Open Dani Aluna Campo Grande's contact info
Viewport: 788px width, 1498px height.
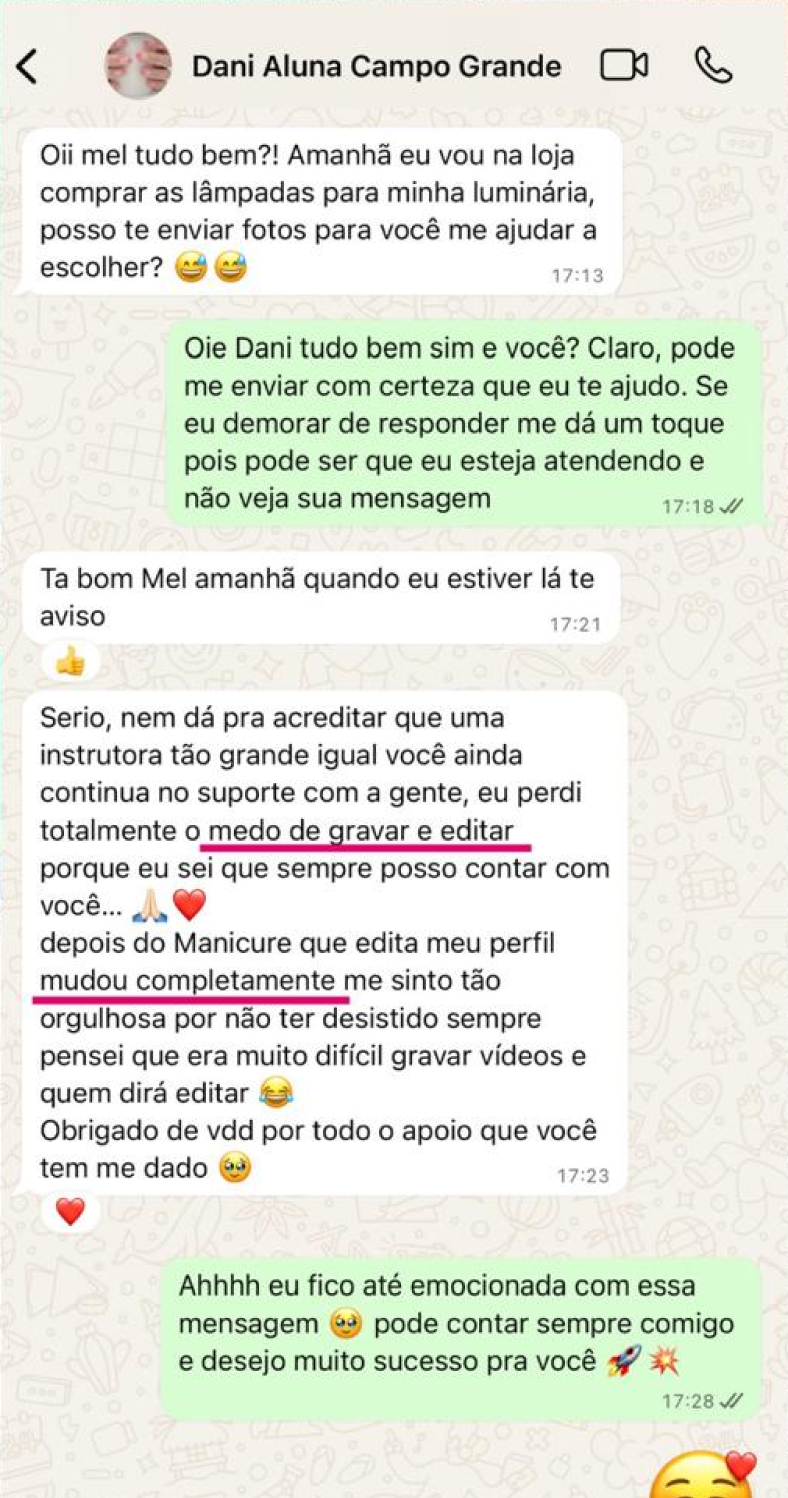pos(376,67)
